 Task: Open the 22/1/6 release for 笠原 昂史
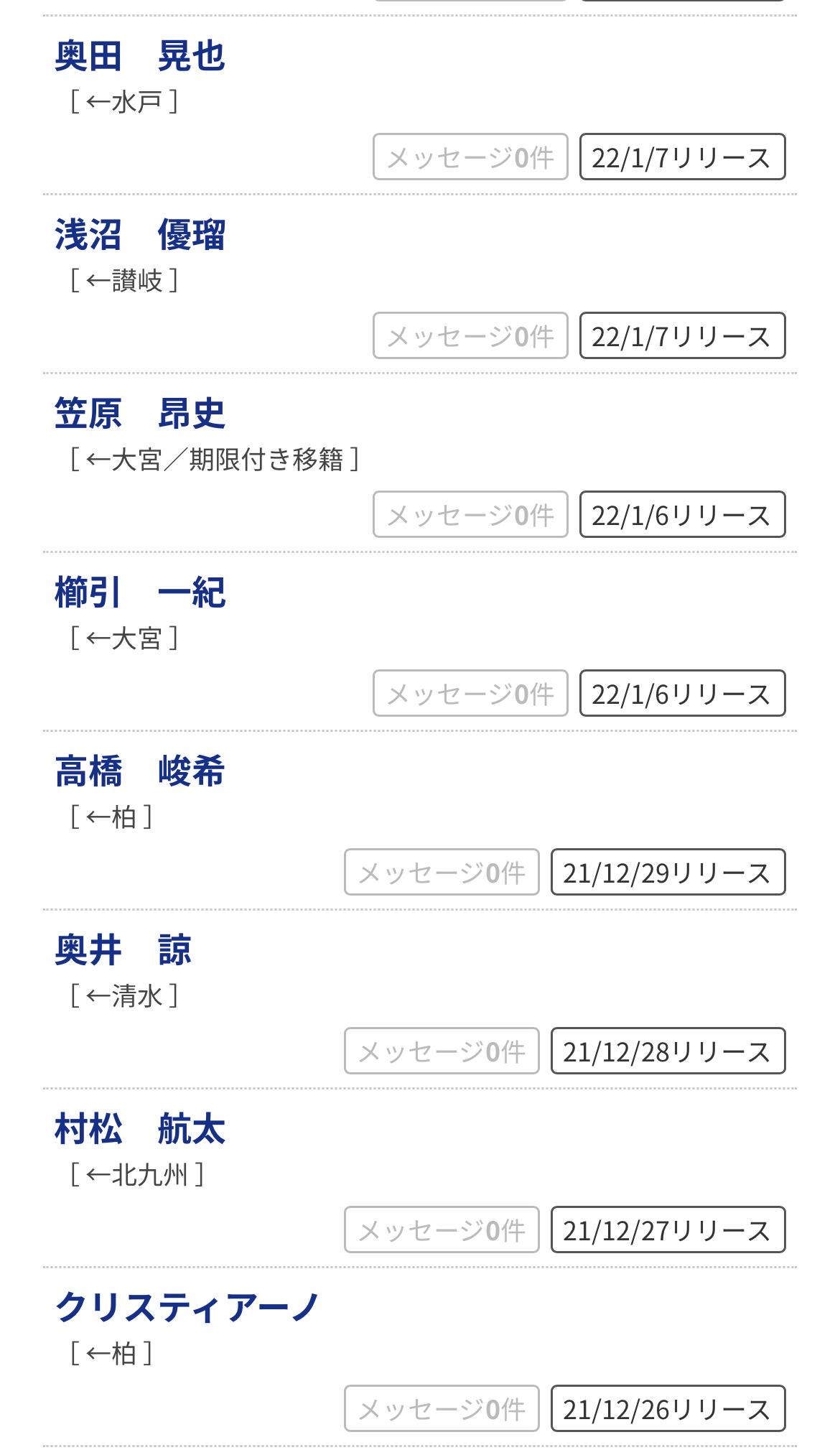coord(682,515)
